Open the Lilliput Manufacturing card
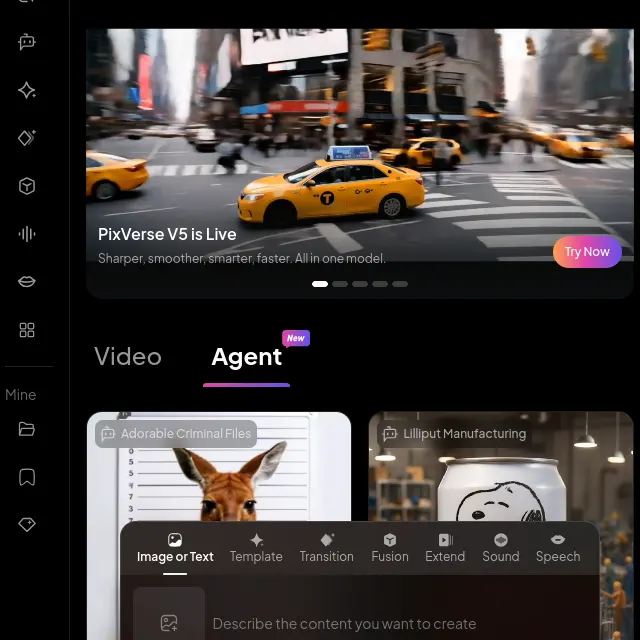 (500, 470)
